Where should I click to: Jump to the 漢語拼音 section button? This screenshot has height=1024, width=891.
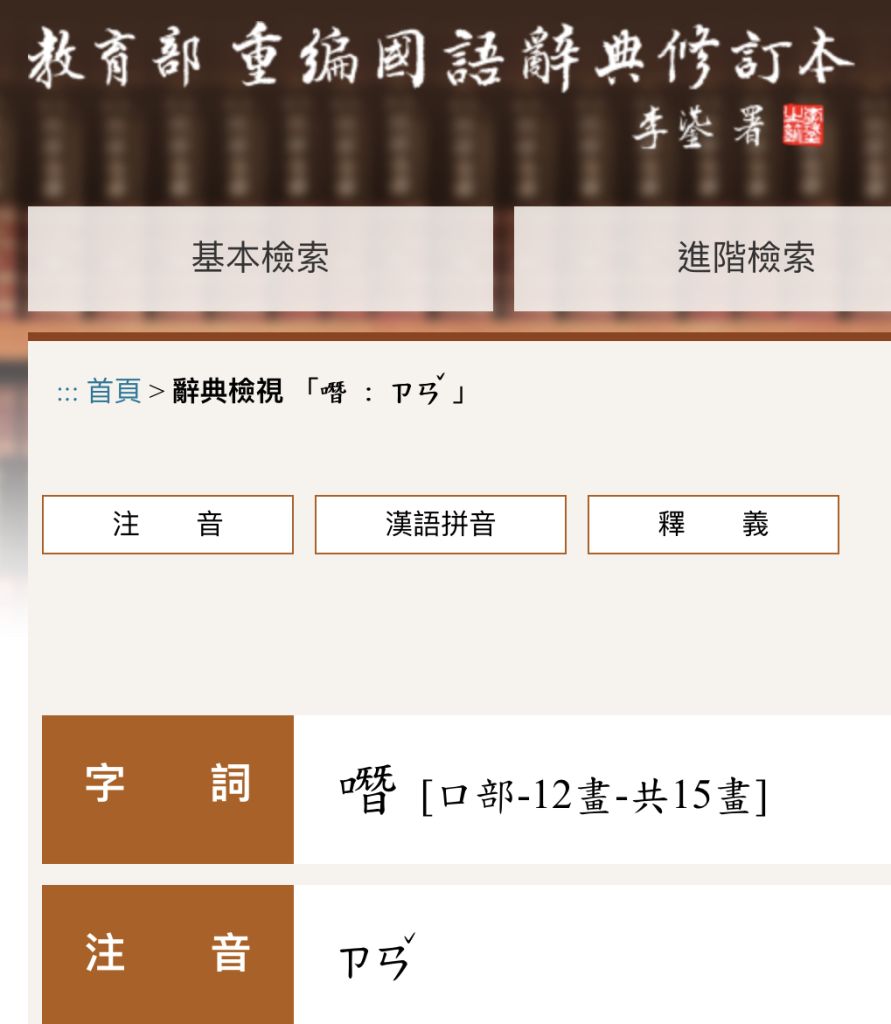click(x=440, y=525)
